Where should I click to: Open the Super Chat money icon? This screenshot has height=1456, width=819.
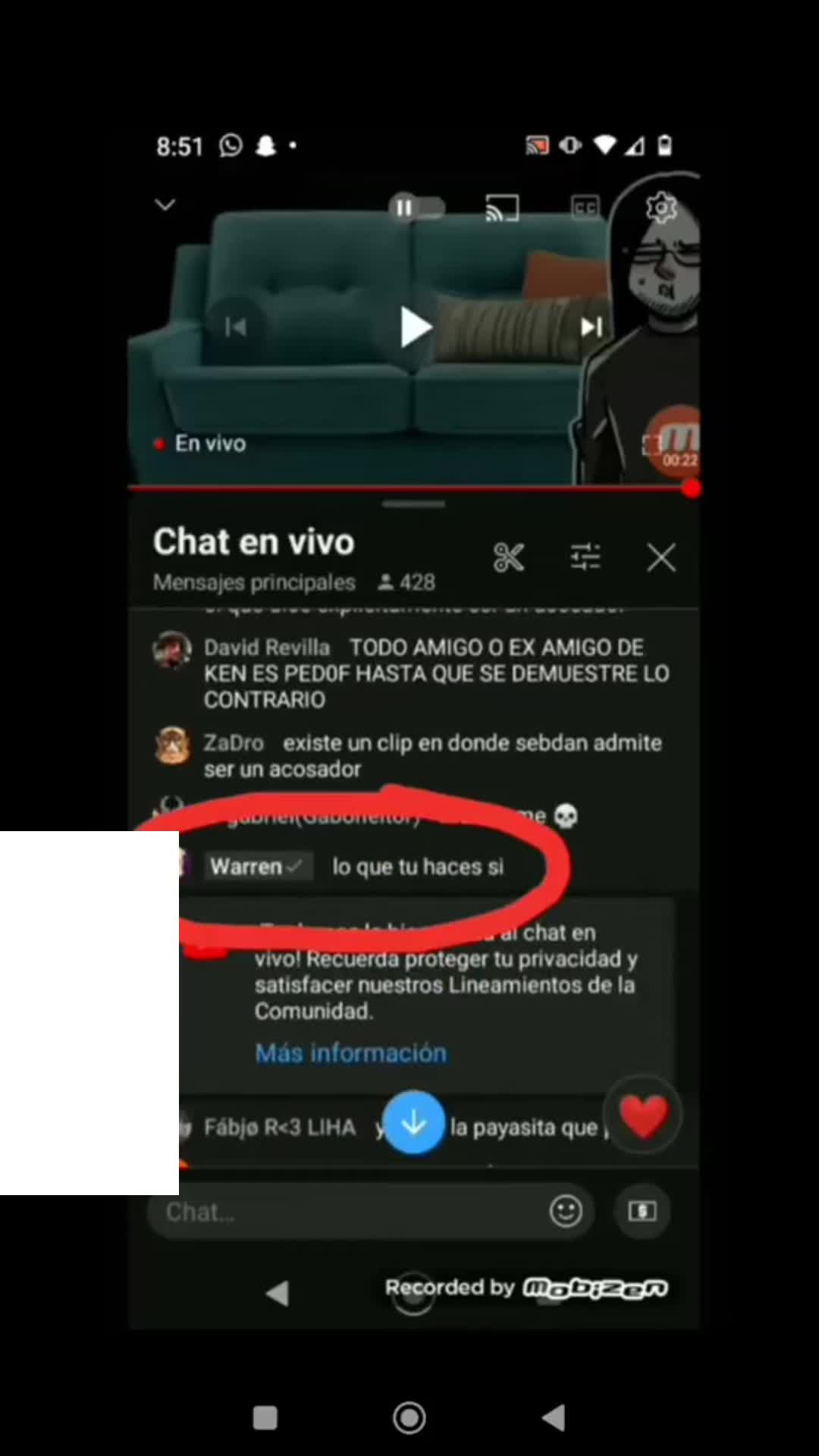click(x=642, y=1211)
